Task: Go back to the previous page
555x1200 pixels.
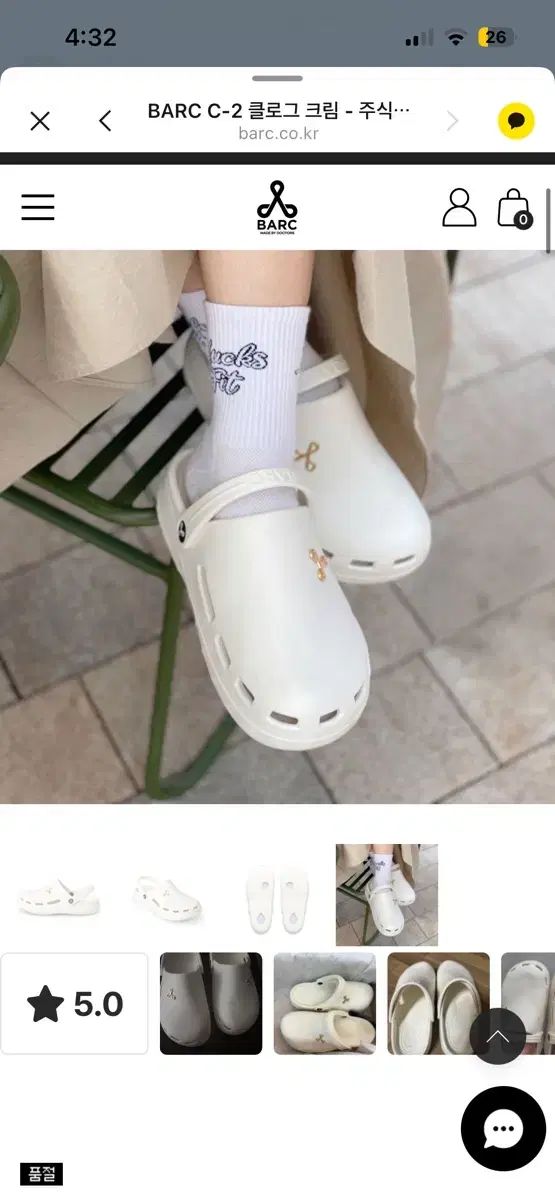Action: (x=105, y=121)
